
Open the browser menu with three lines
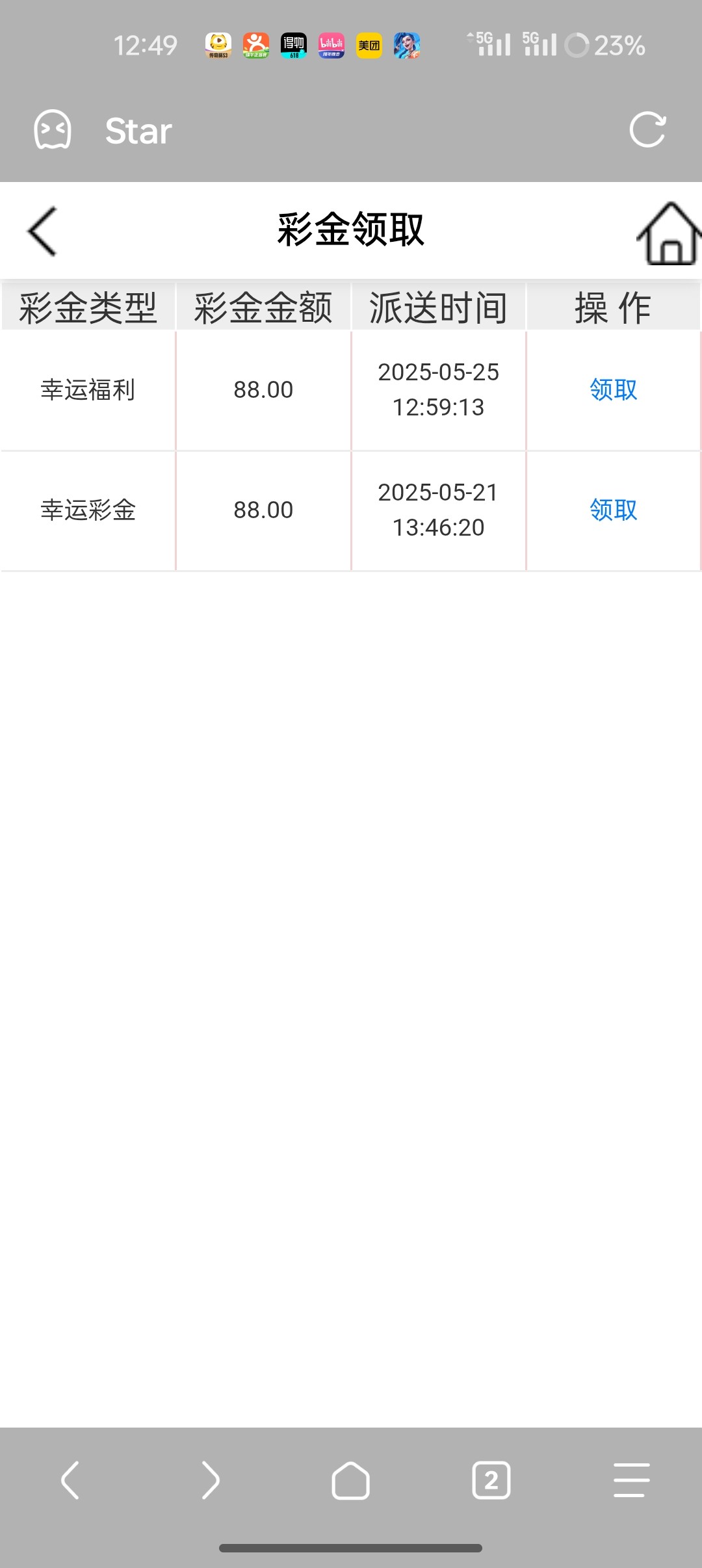tap(631, 1480)
